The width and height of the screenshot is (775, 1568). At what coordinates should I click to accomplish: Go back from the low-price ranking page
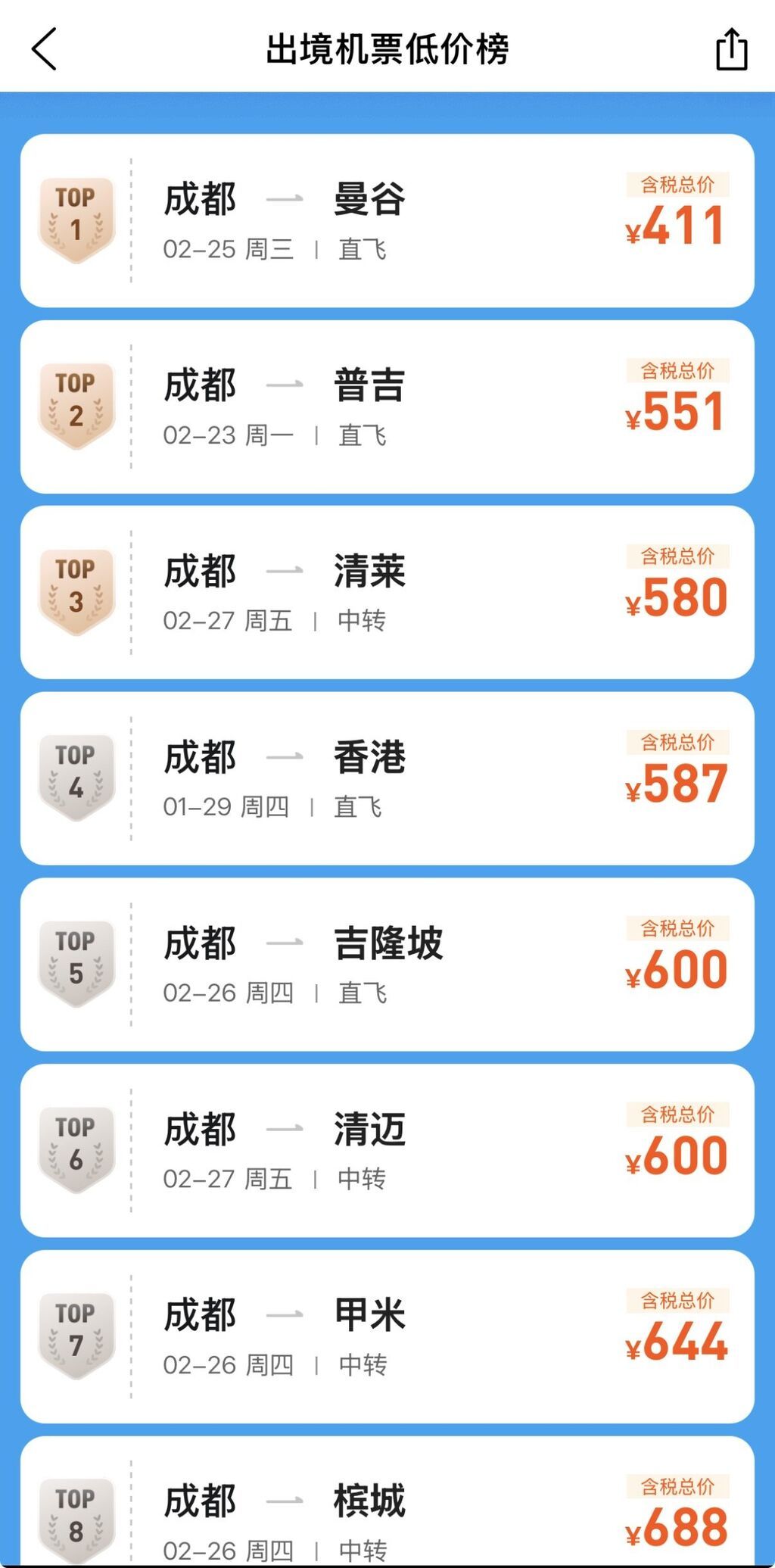(x=44, y=49)
